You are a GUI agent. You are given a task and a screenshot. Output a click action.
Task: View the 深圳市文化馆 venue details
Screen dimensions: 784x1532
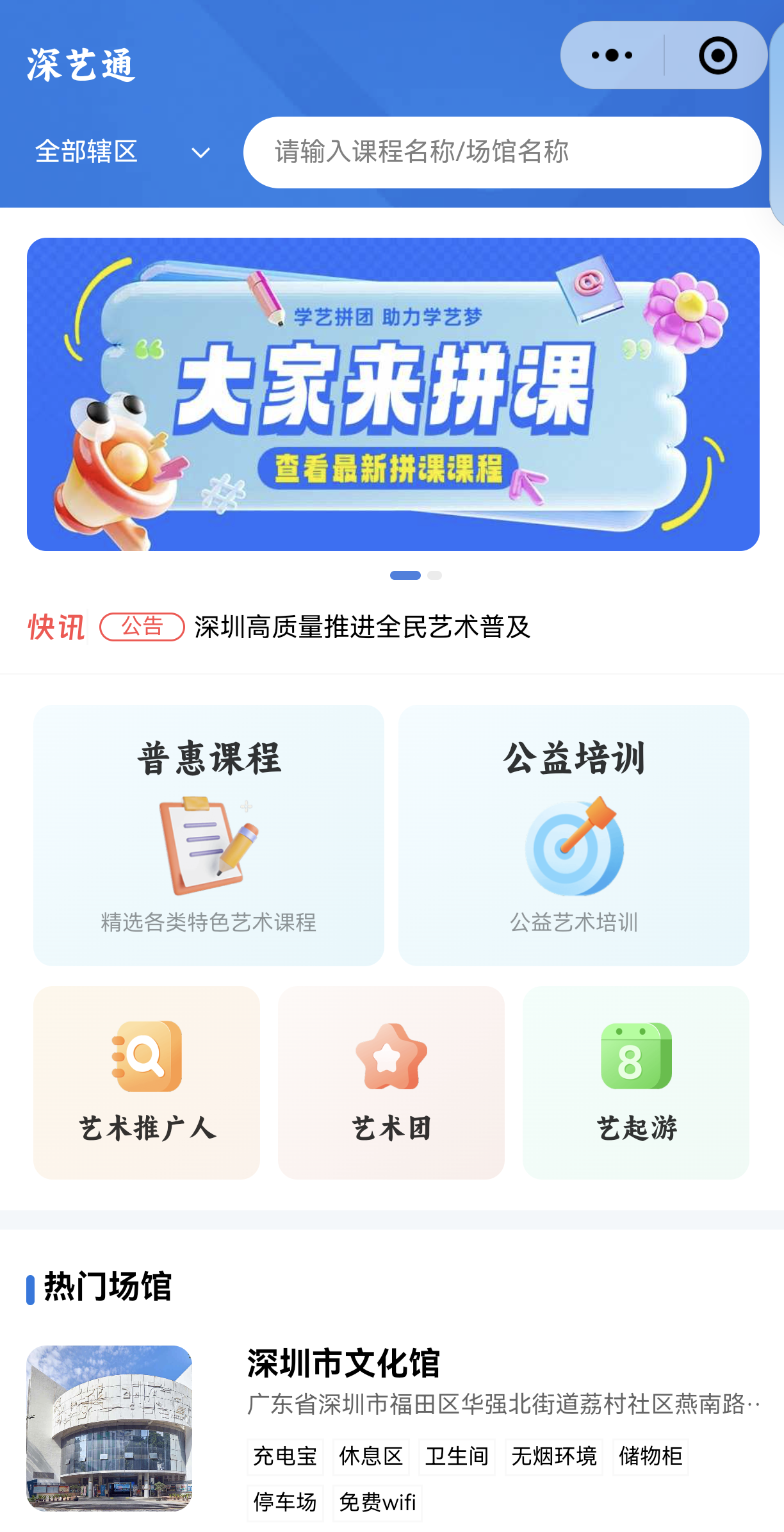pyautogui.click(x=344, y=1363)
